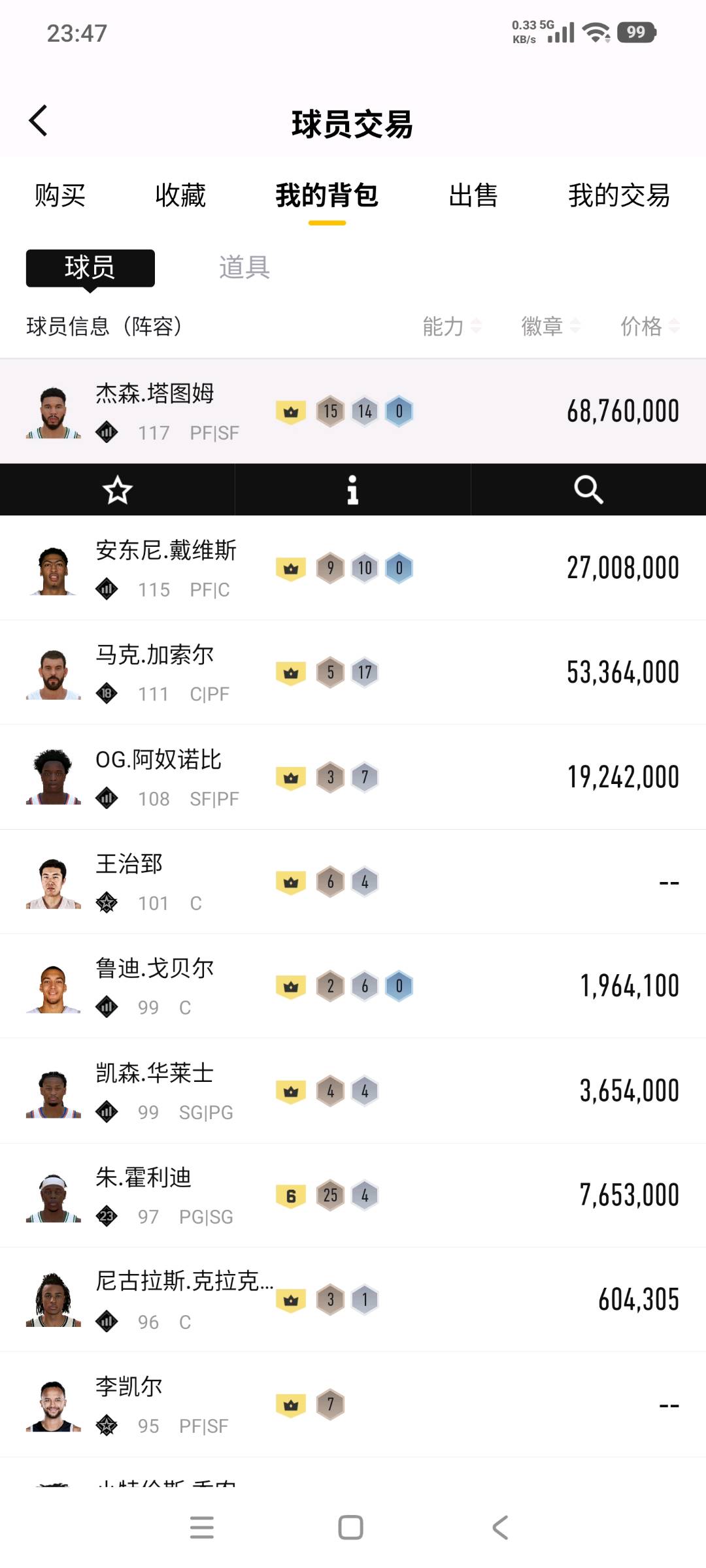This screenshot has width=706, height=1568.
Task: Tap the magnifier icon under 杰森.塔图姆
Action: click(x=588, y=490)
